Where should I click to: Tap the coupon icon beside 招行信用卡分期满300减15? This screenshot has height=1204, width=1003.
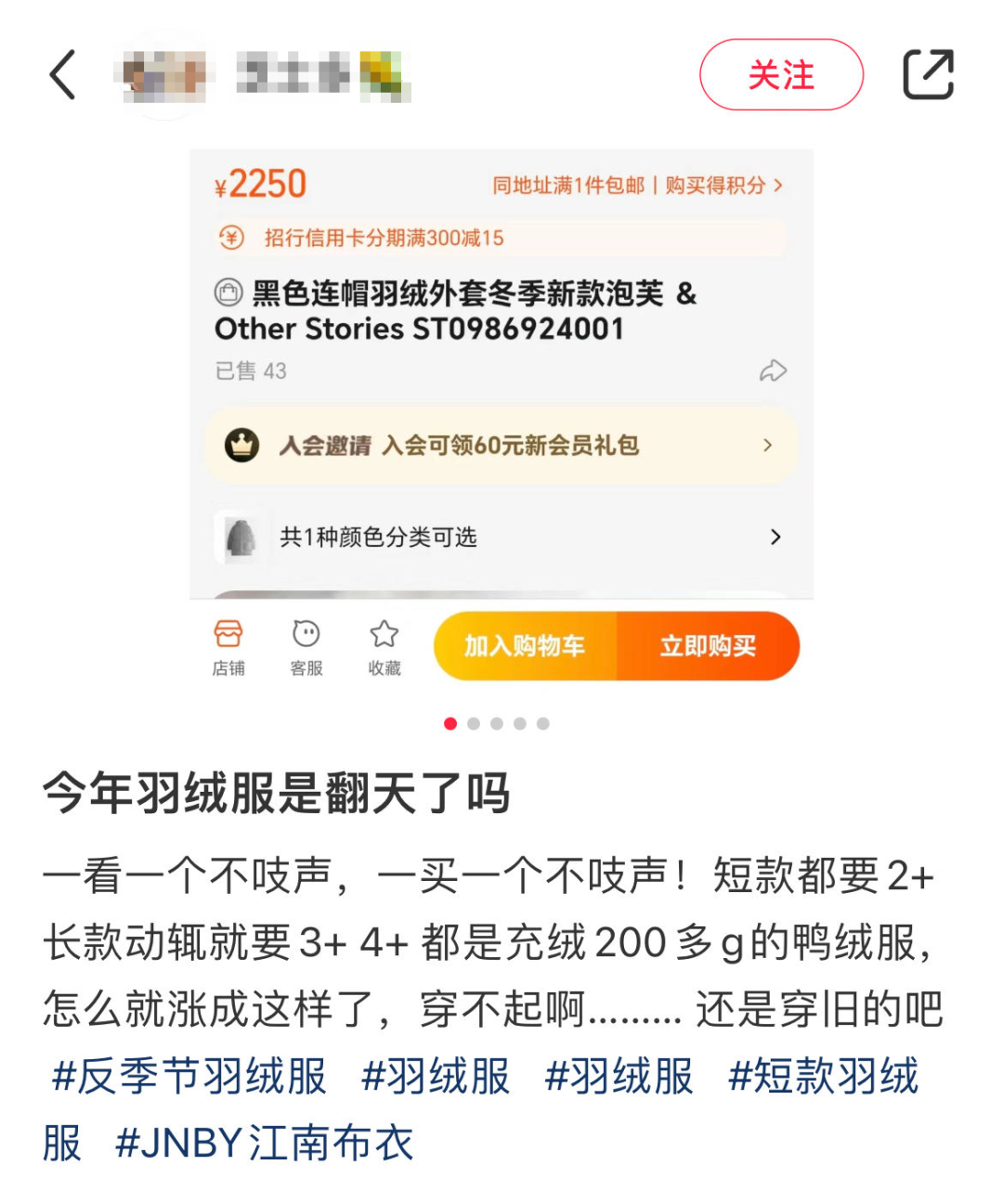(x=230, y=239)
